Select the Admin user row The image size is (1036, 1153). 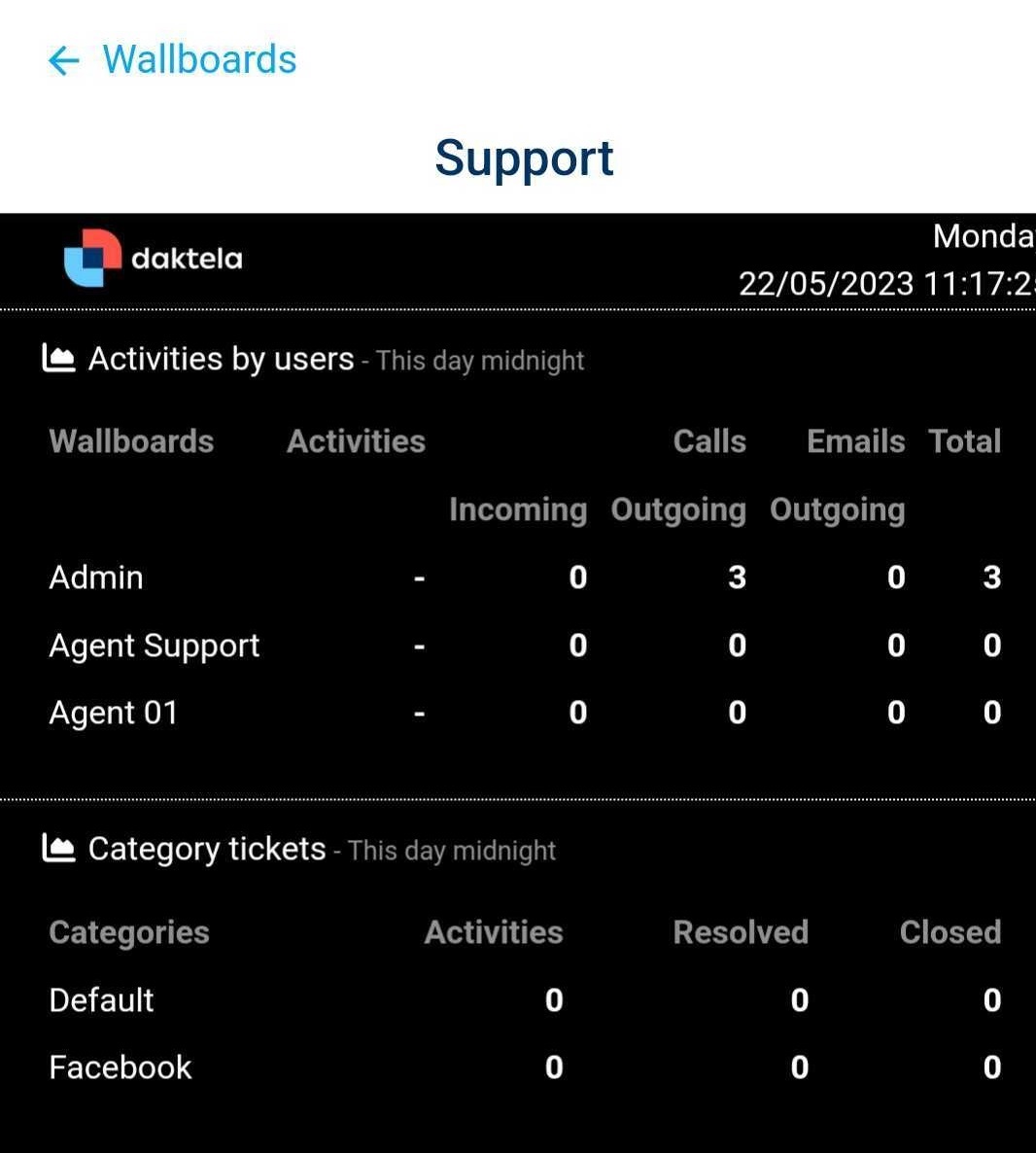tap(95, 576)
